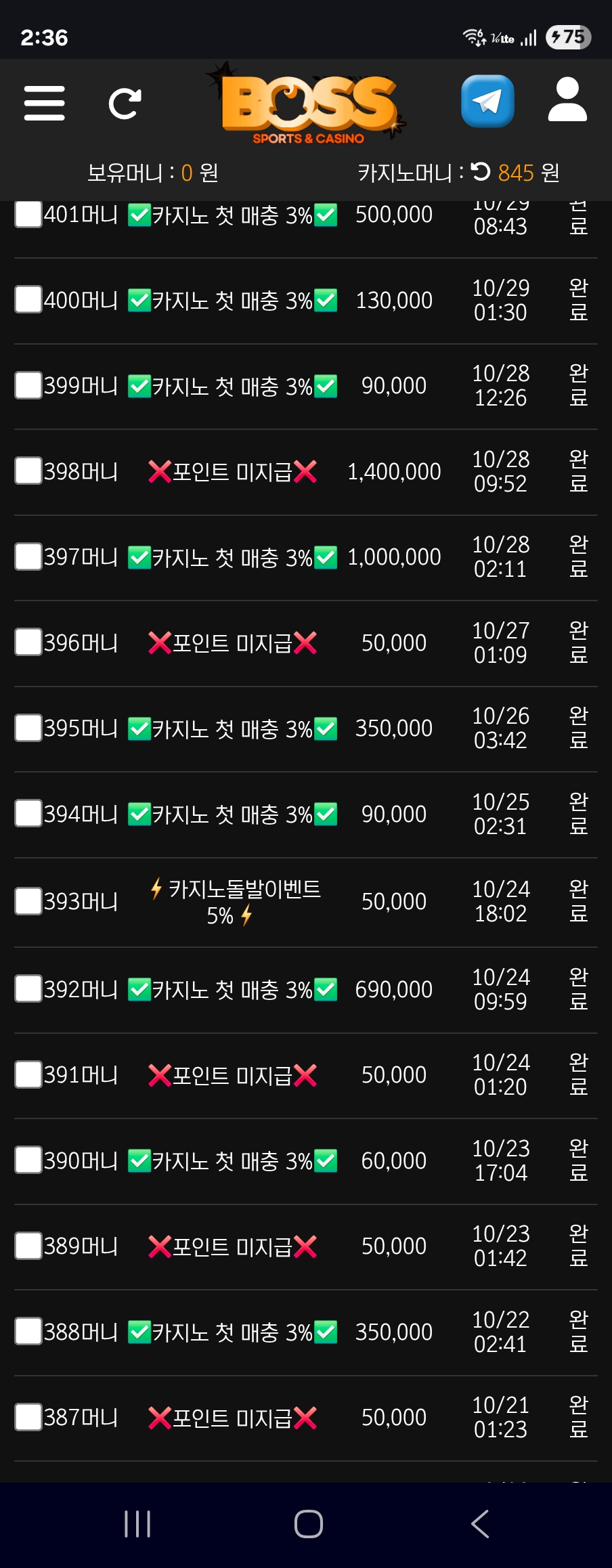The width and height of the screenshot is (612, 1568).
Task: Go back with the system back button
Action: pyautogui.click(x=479, y=1524)
